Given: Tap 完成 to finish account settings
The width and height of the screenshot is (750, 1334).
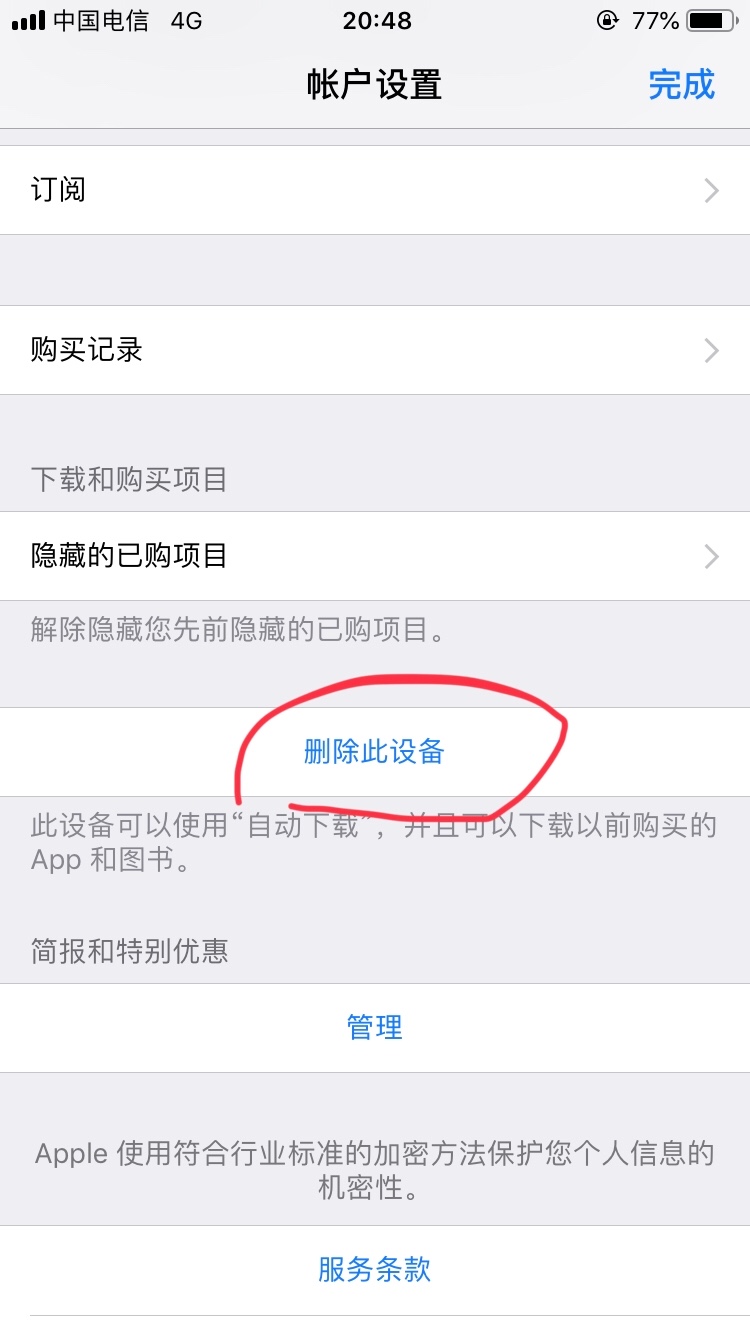Looking at the screenshot, I should [681, 85].
